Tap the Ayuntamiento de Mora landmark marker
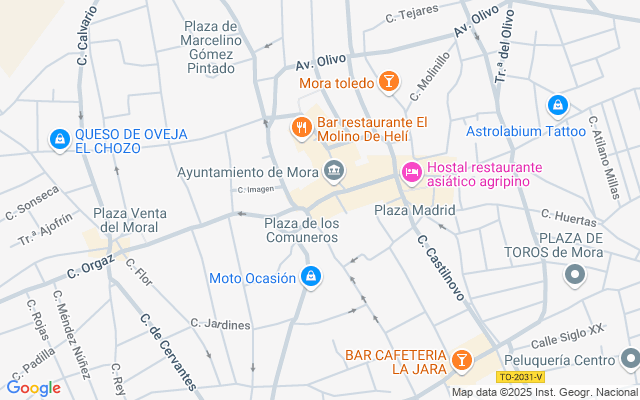This screenshot has width=640, height=400. click(x=334, y=171)
